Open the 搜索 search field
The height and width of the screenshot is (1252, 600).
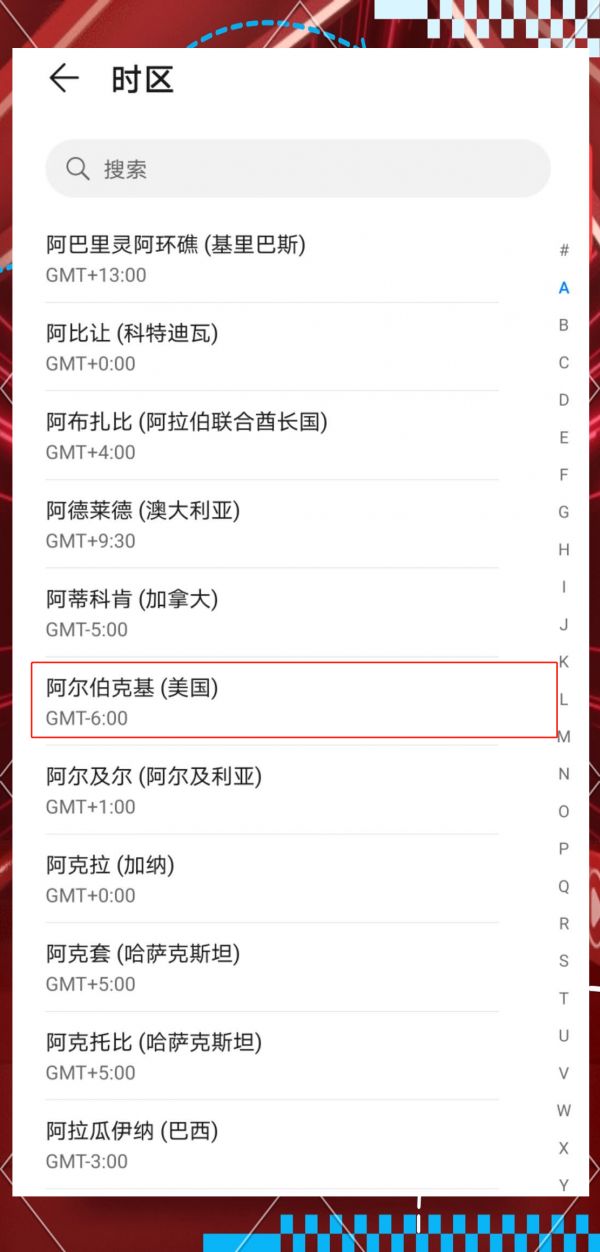(298, 168)
